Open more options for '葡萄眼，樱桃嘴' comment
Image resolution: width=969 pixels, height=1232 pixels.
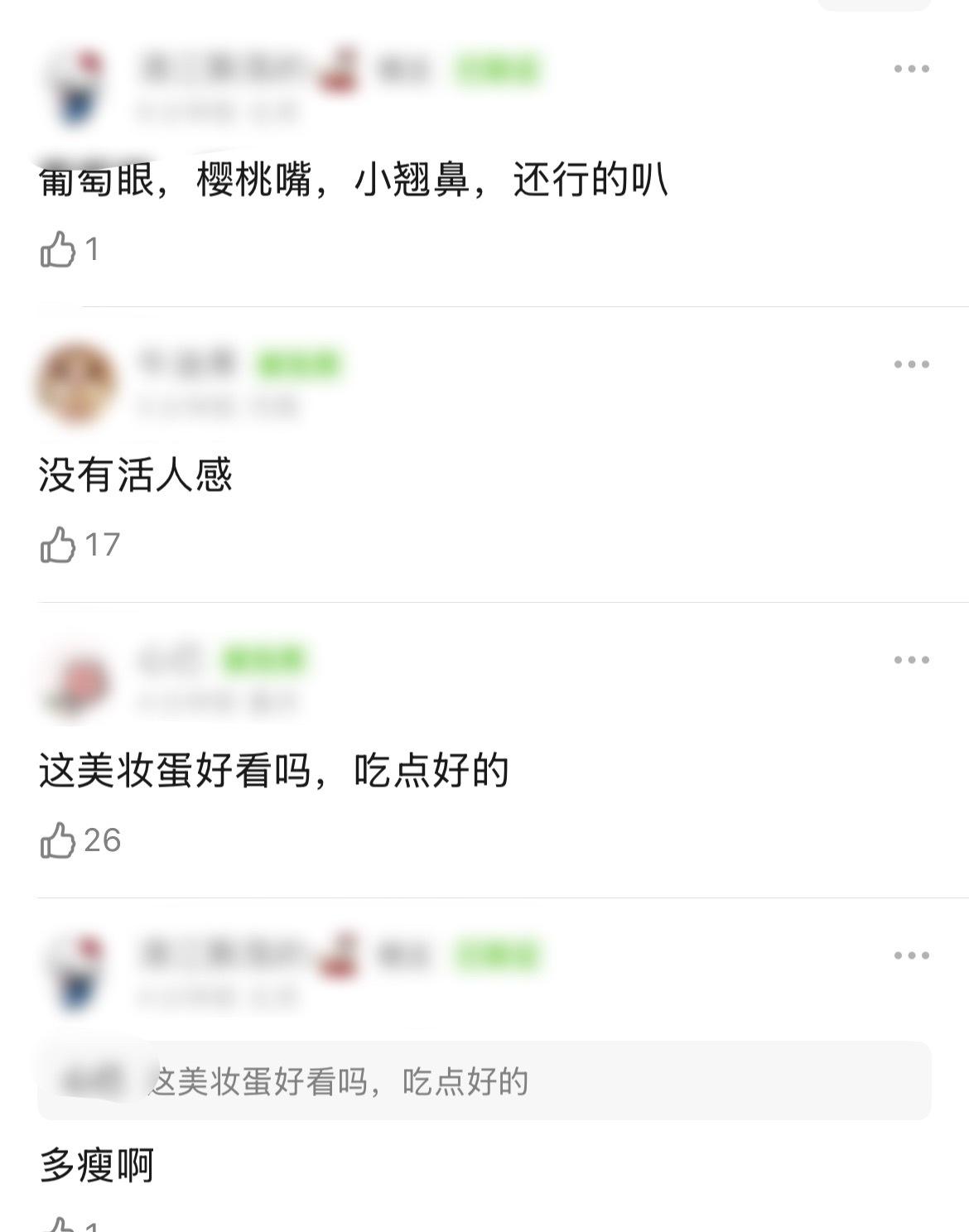911,69
